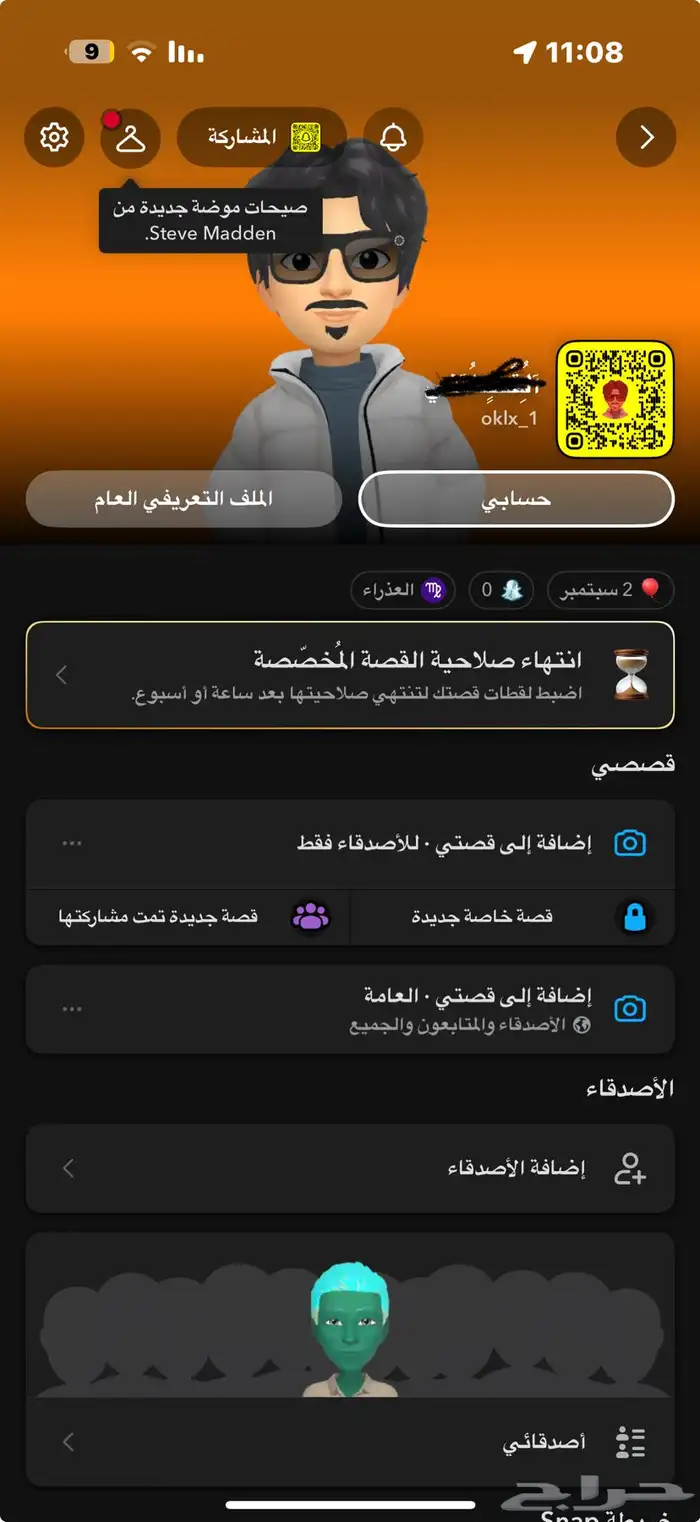
Task: Tap the 2 سبتمبر birthday chip
Action: [x=610, y=590]
